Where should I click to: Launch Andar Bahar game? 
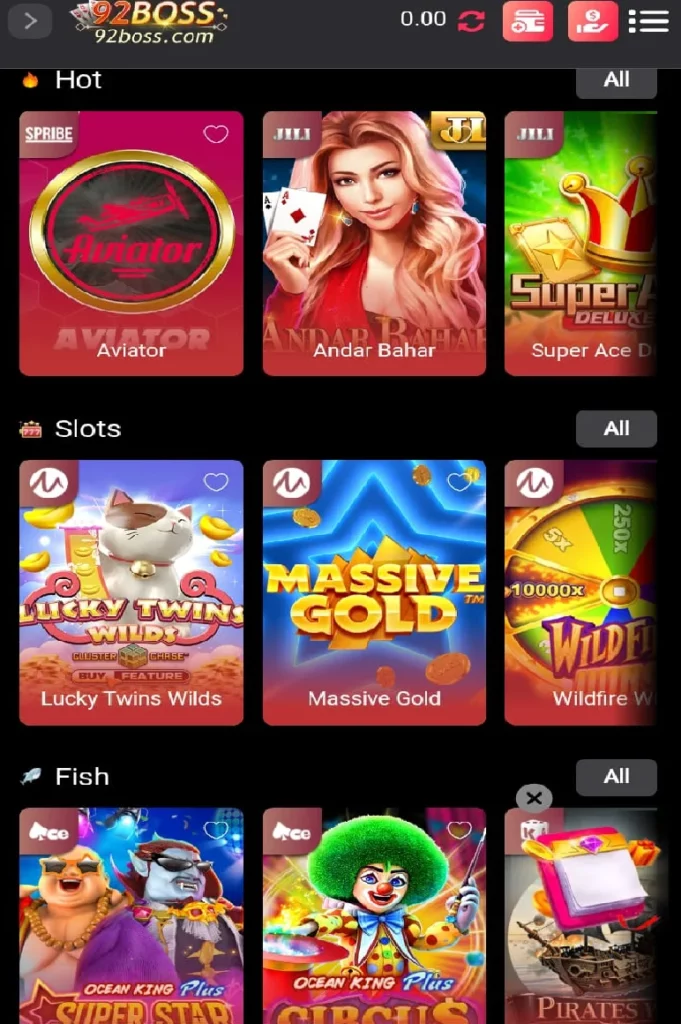click(x=374, y=243)
